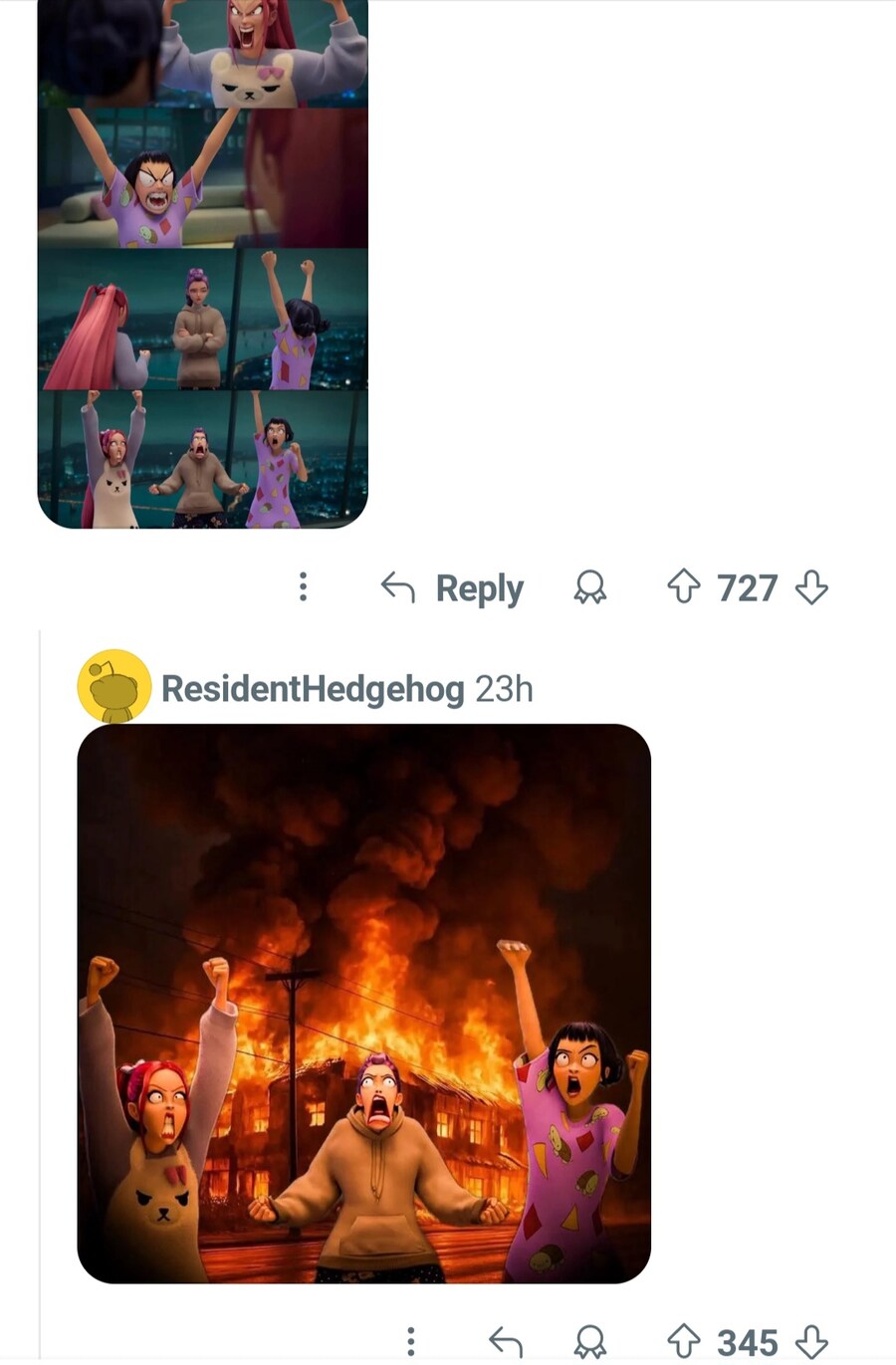This screenshot has height=1365, width=896.
Task: Open ResidentHedgehog's profile avatar
Action: 113,687
